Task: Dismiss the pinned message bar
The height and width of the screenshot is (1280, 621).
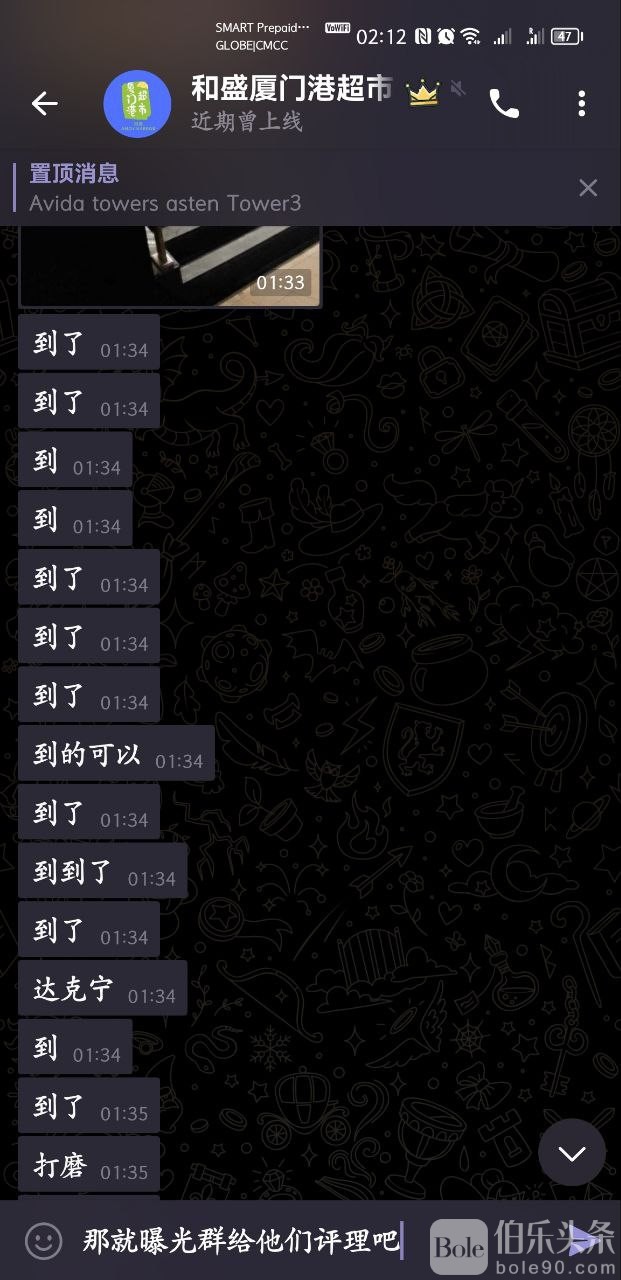Action: (588, 188)
